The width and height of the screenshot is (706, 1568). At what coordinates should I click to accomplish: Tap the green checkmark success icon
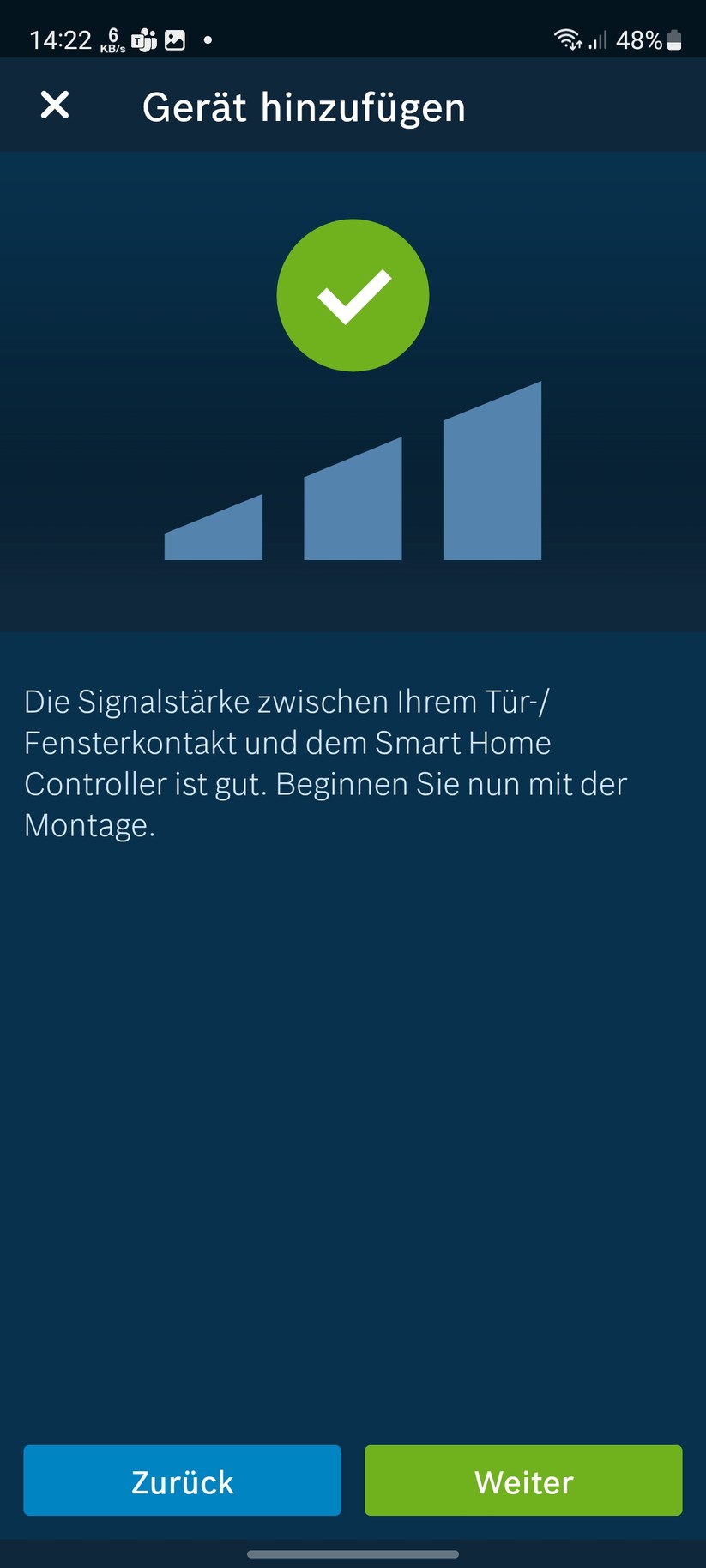coord(353,294)
